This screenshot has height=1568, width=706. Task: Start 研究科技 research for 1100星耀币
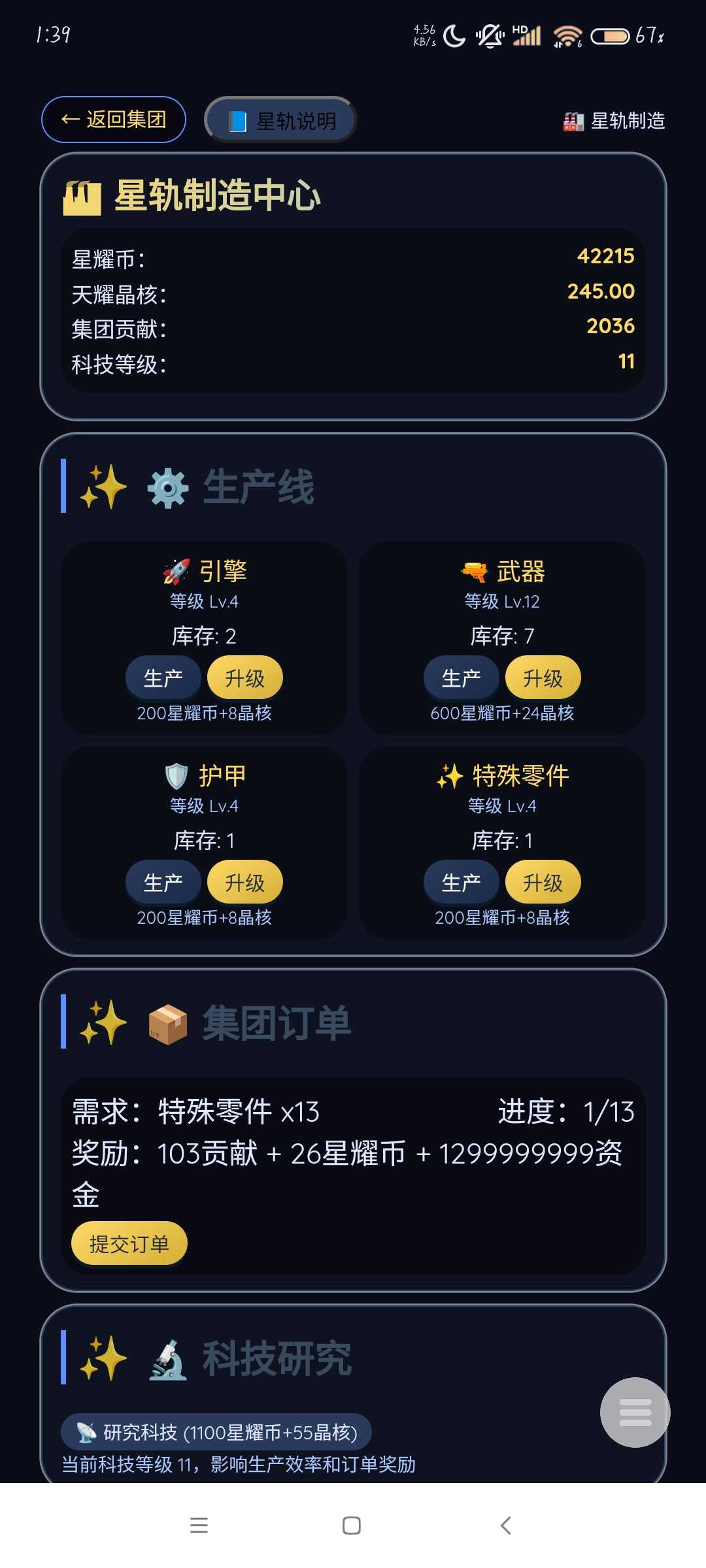tap(216, 1432)
